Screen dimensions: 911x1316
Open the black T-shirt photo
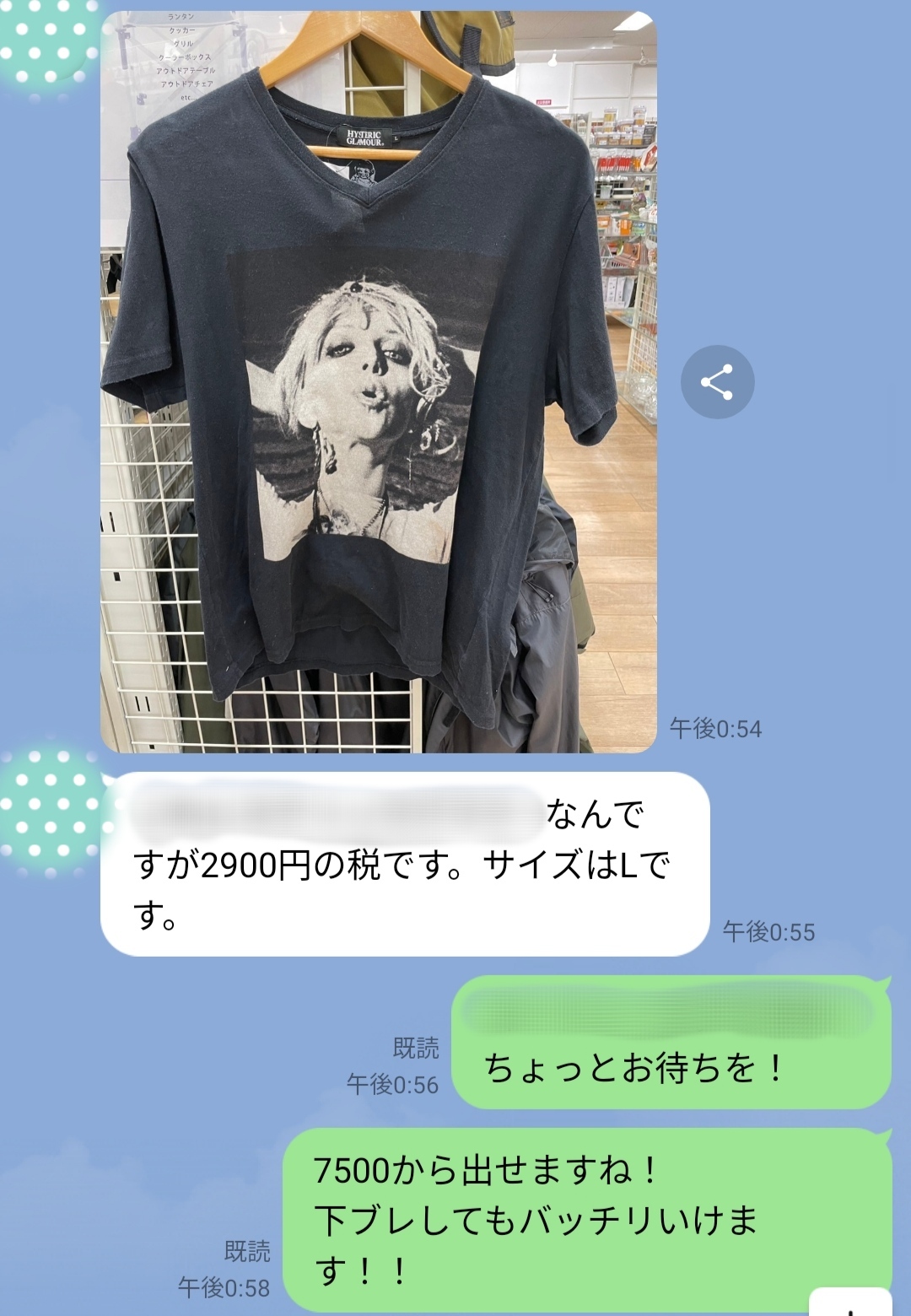tap(378, 381)
